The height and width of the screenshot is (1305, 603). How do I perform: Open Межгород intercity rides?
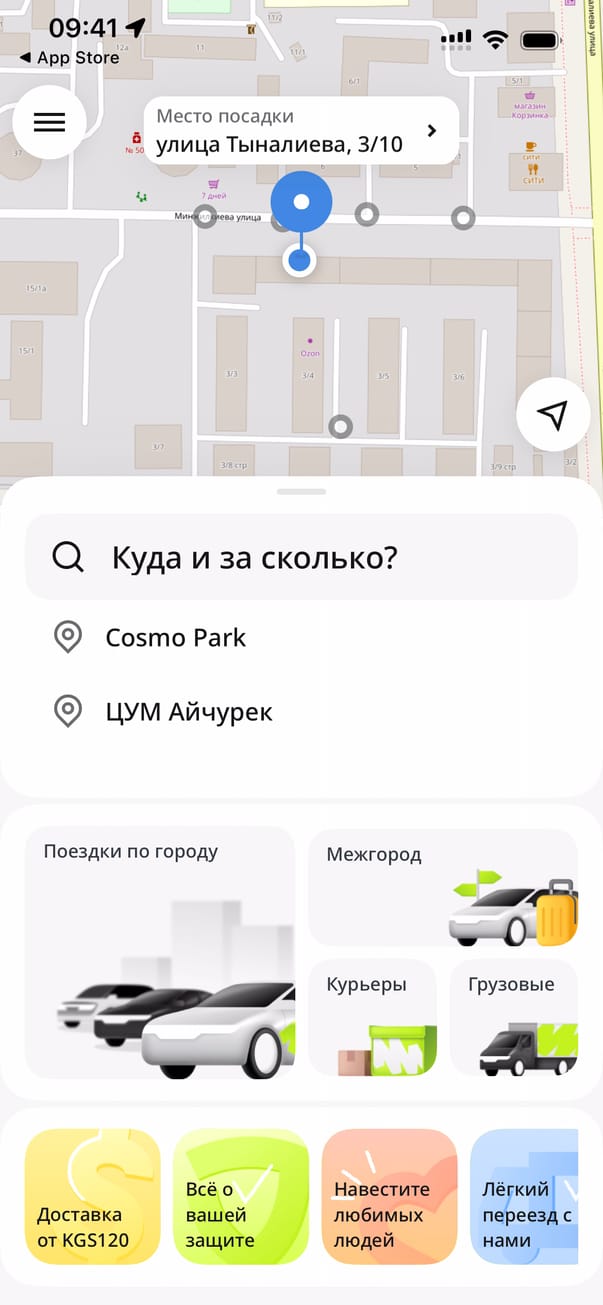pos(442,887)
